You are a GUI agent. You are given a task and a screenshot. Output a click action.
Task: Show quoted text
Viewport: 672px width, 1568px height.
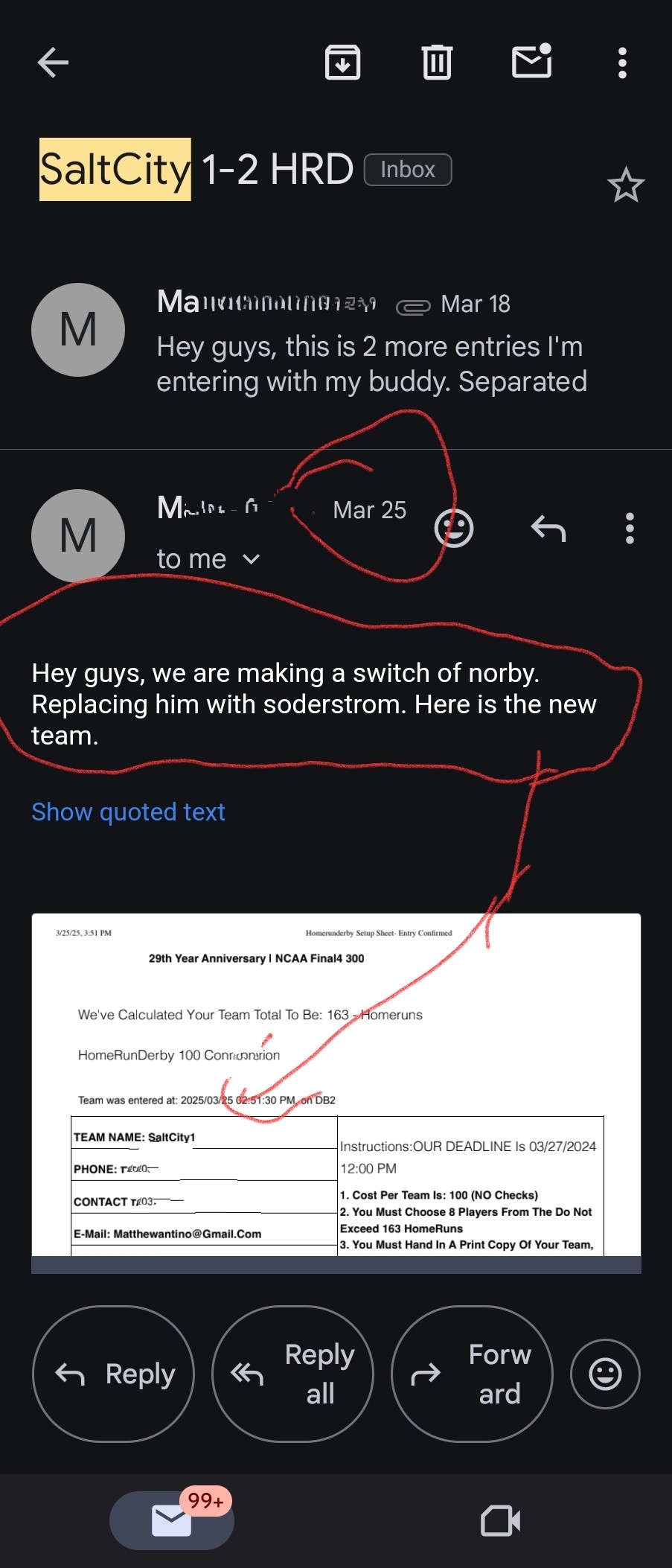(128, 812)
